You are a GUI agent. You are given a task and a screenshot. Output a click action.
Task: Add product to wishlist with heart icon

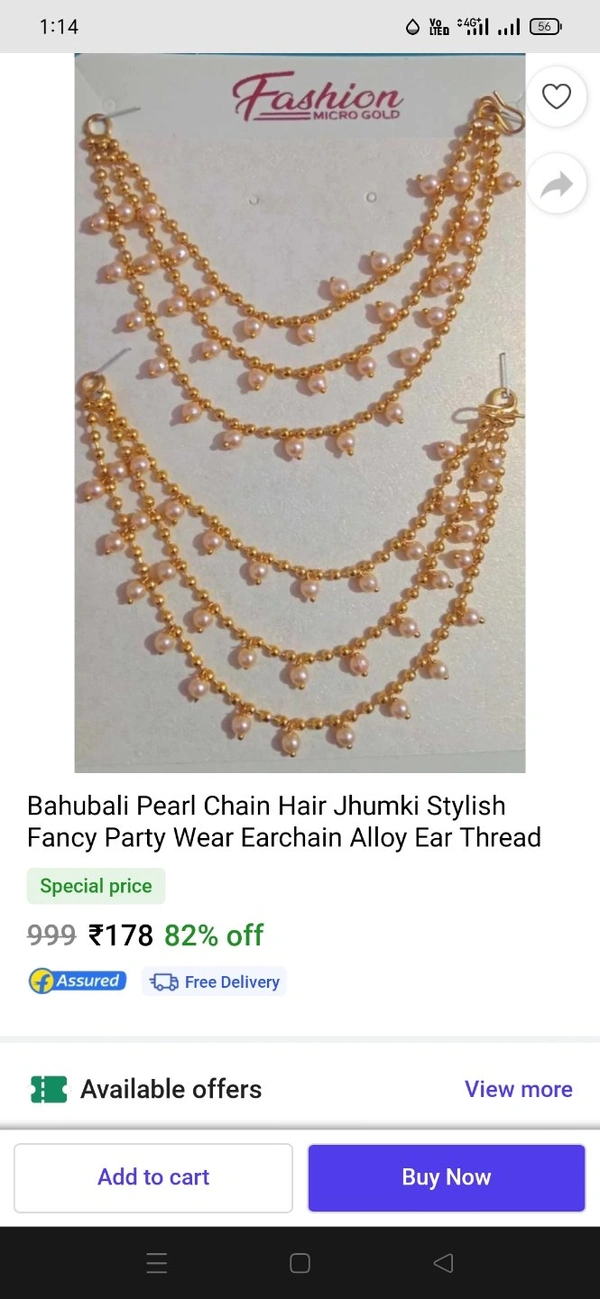pos(556,96)
